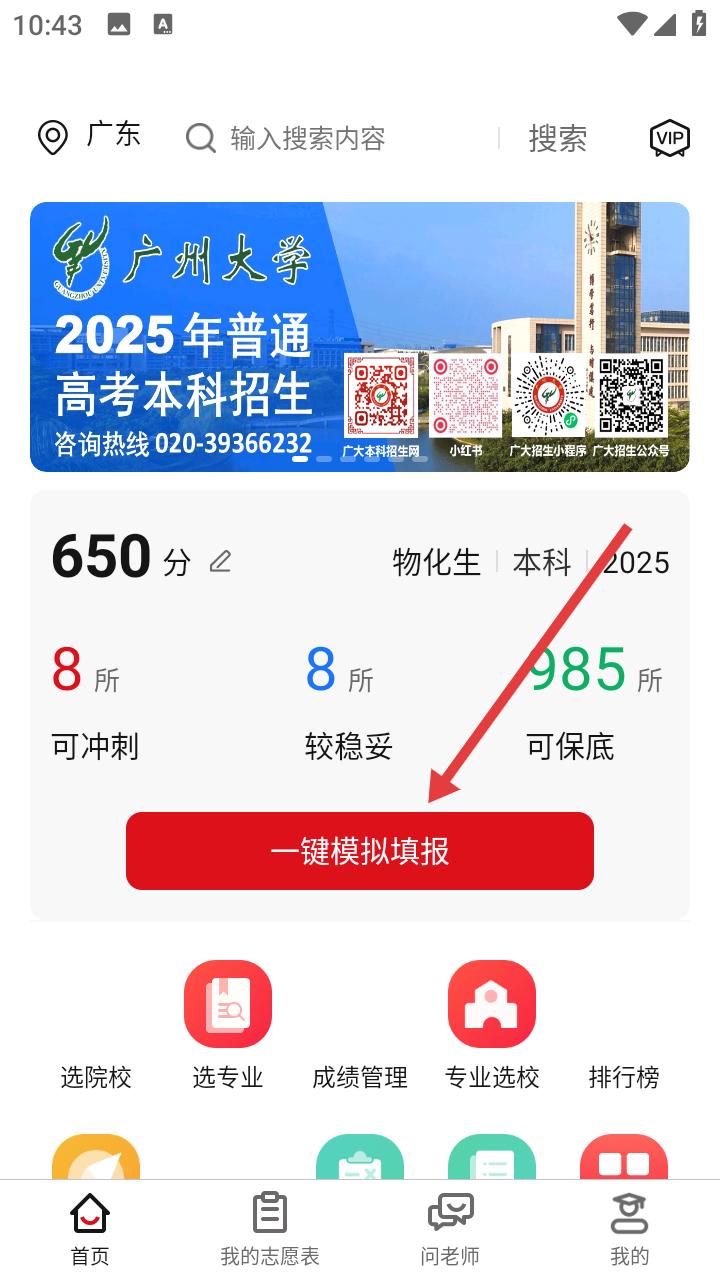Switch to 问老师 tab

[x=450, y=1230]
